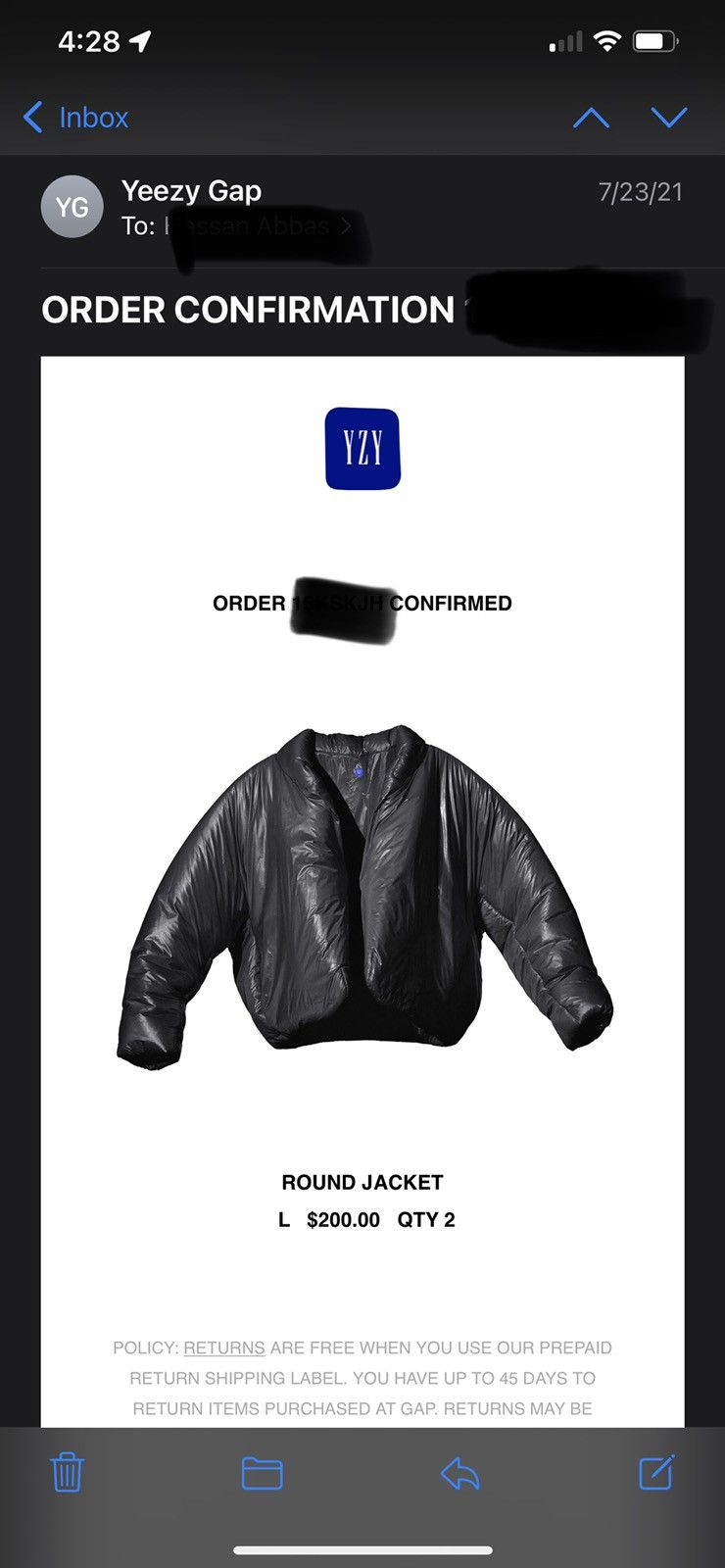Open the underlined RETURNS link
This screenshot has width=725, height=1568.
[223, 1347]
